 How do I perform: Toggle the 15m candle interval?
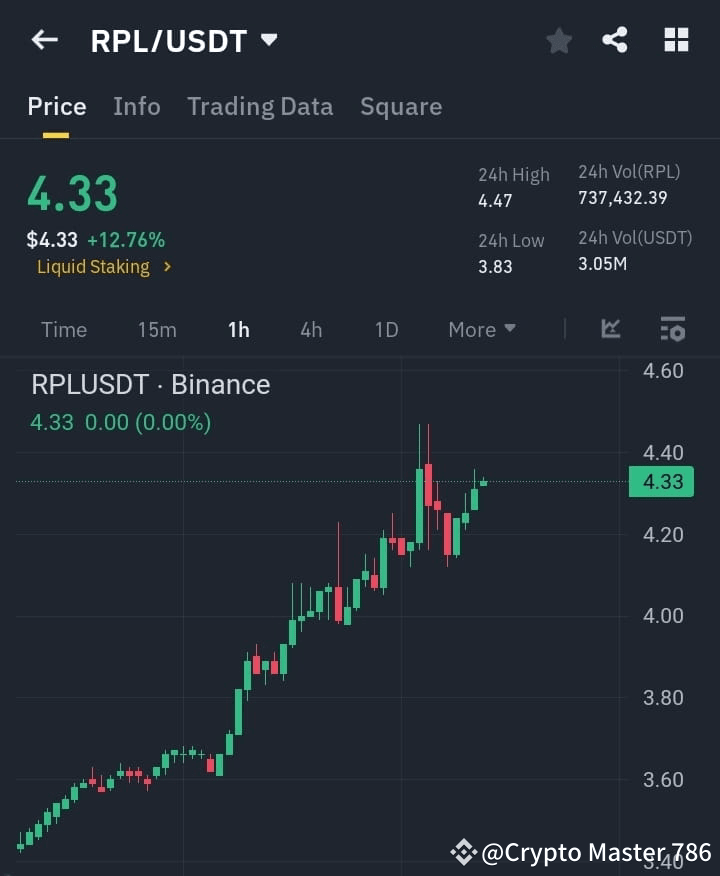point(156,329)
